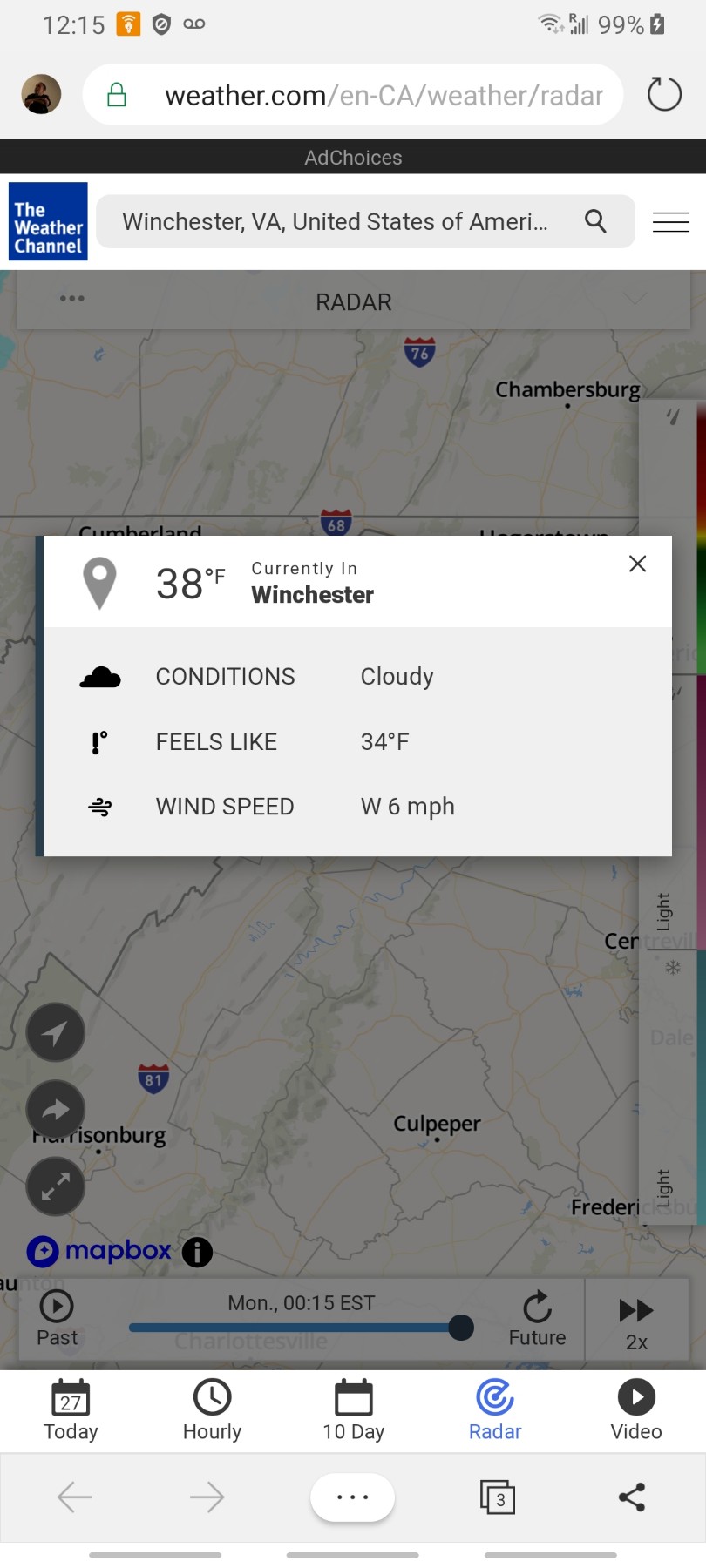Share the radar map
This screenshot has width=706, height=1568.
(56, 1110)
